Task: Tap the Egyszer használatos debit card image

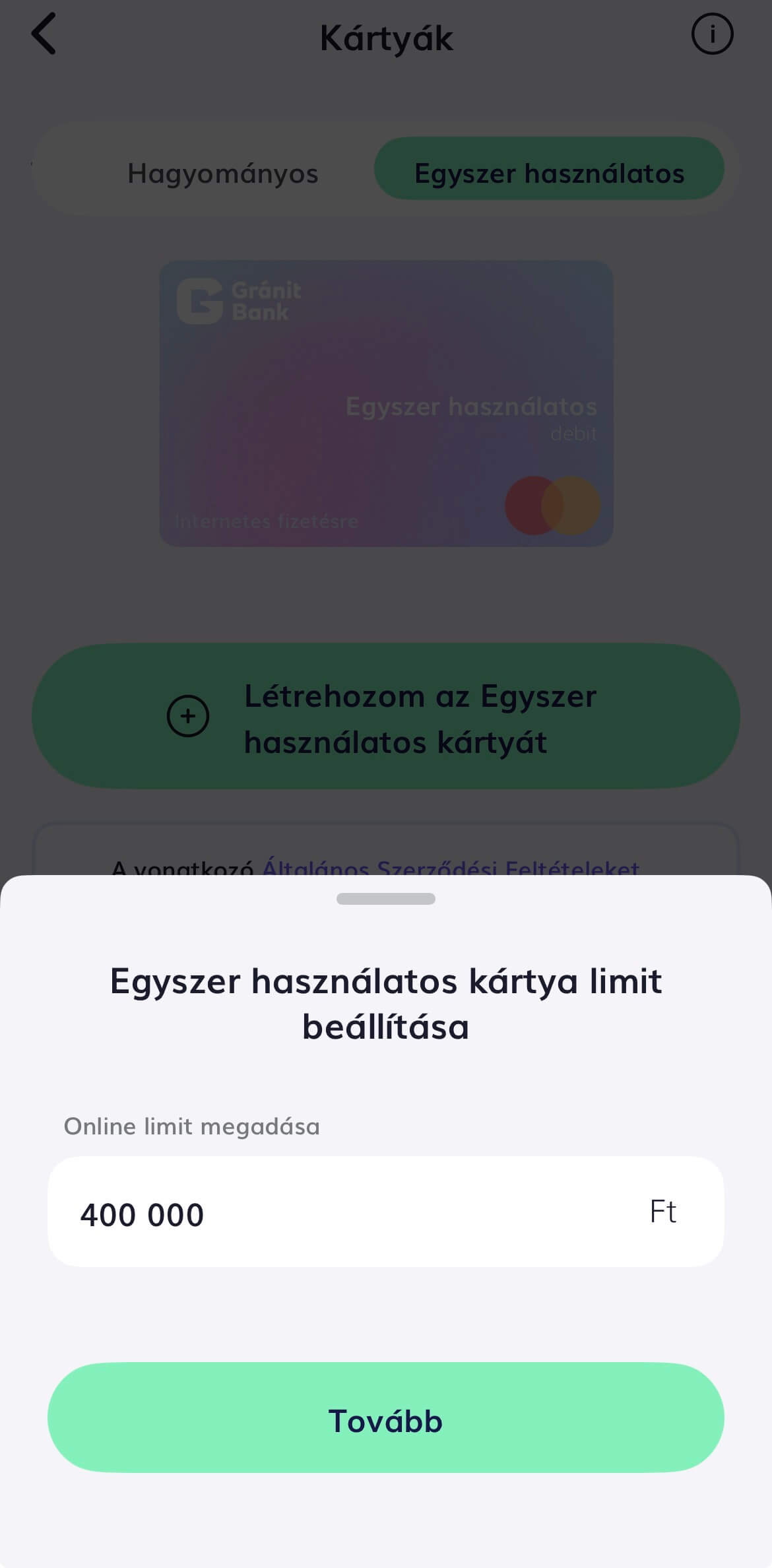Action: coord(386,403)
